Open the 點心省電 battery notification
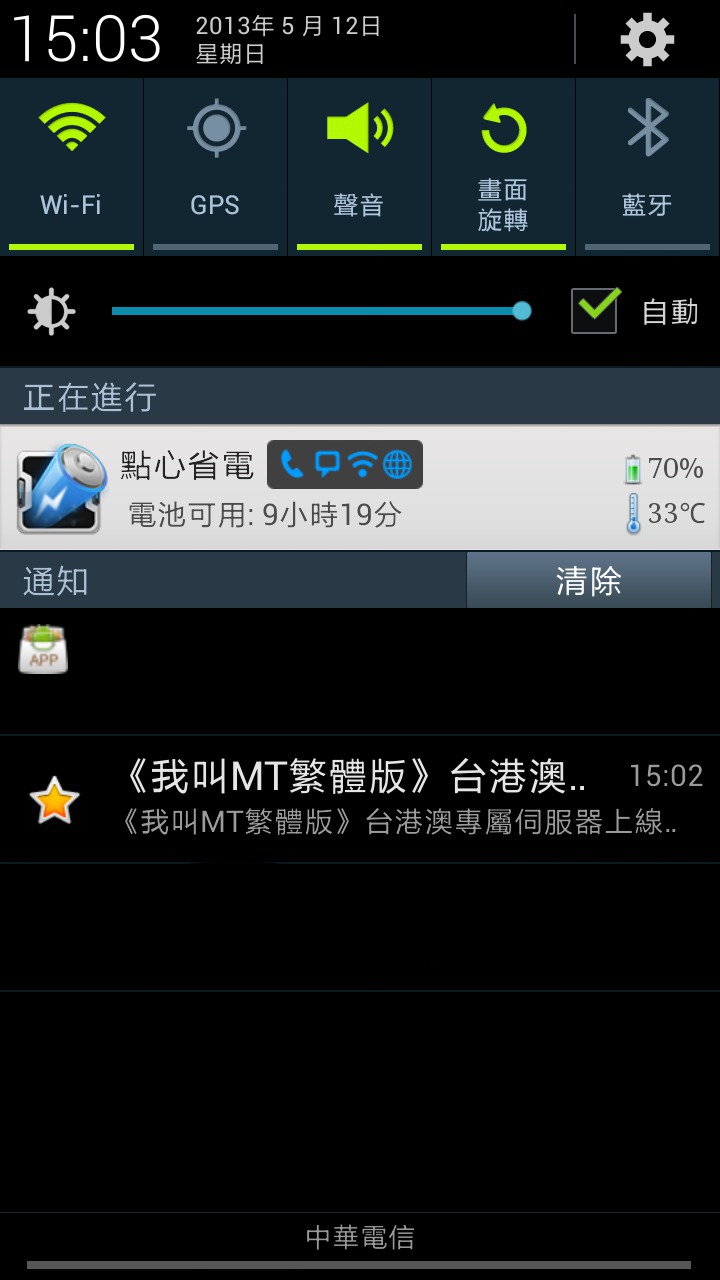720x1280 pixels. click(x=360, y=488)
